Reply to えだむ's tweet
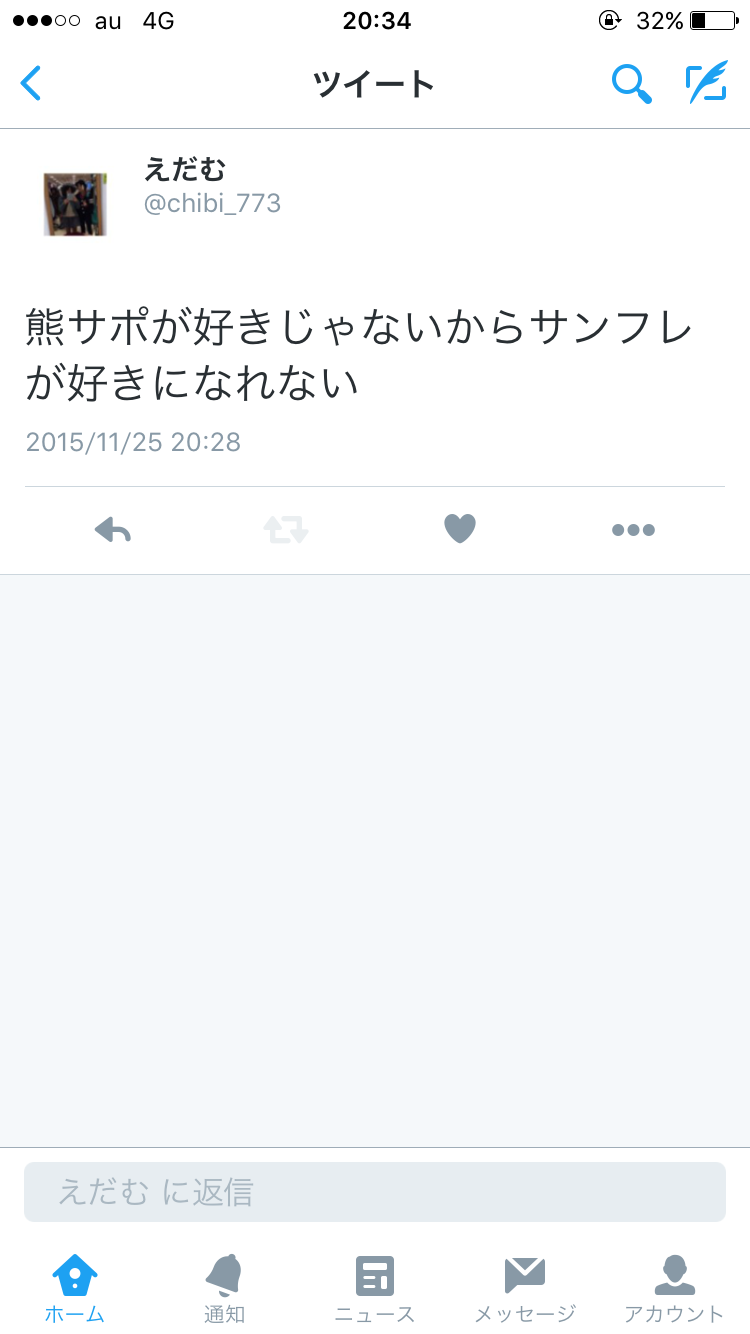The height and width of the screenshot is (1334, 750). [113, 529]
